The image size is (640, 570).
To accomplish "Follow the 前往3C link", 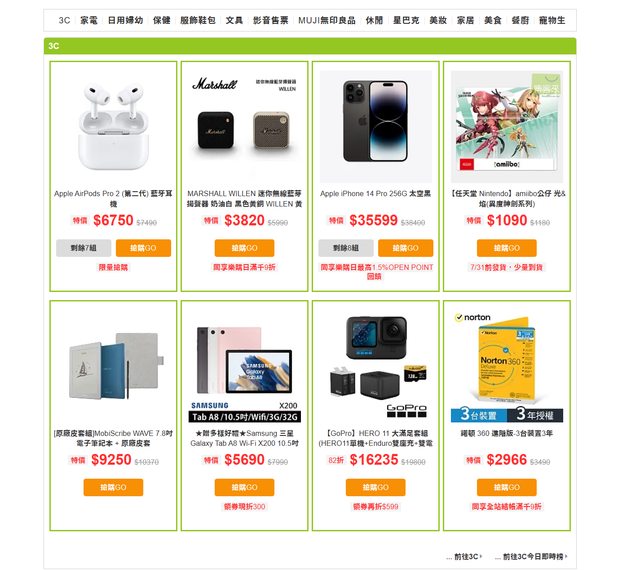I will (x=466, y=556).
